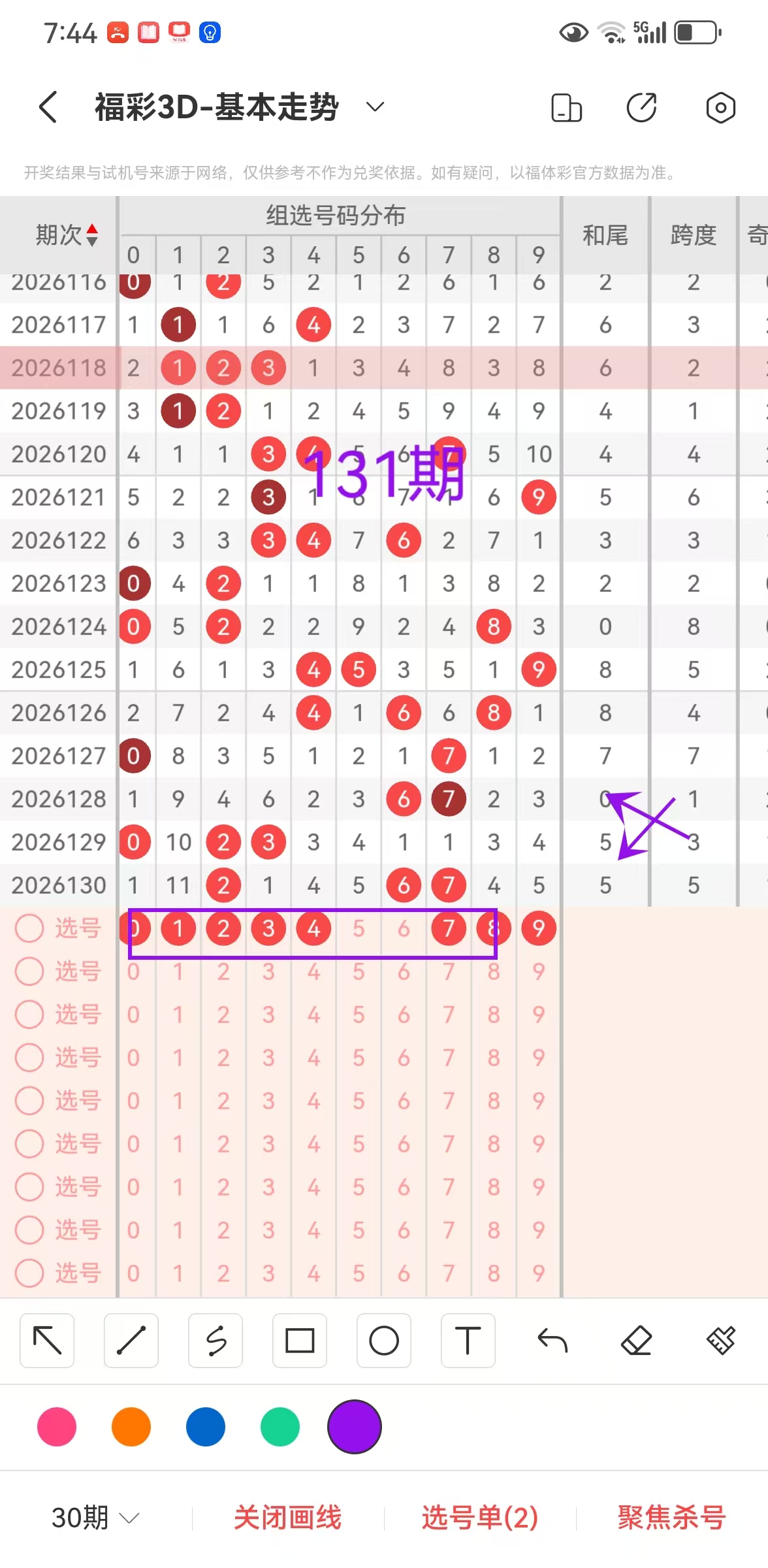This screenshot has height=1568, width=768.
Task: Select the eraser tool
Action: [637, 1341]
